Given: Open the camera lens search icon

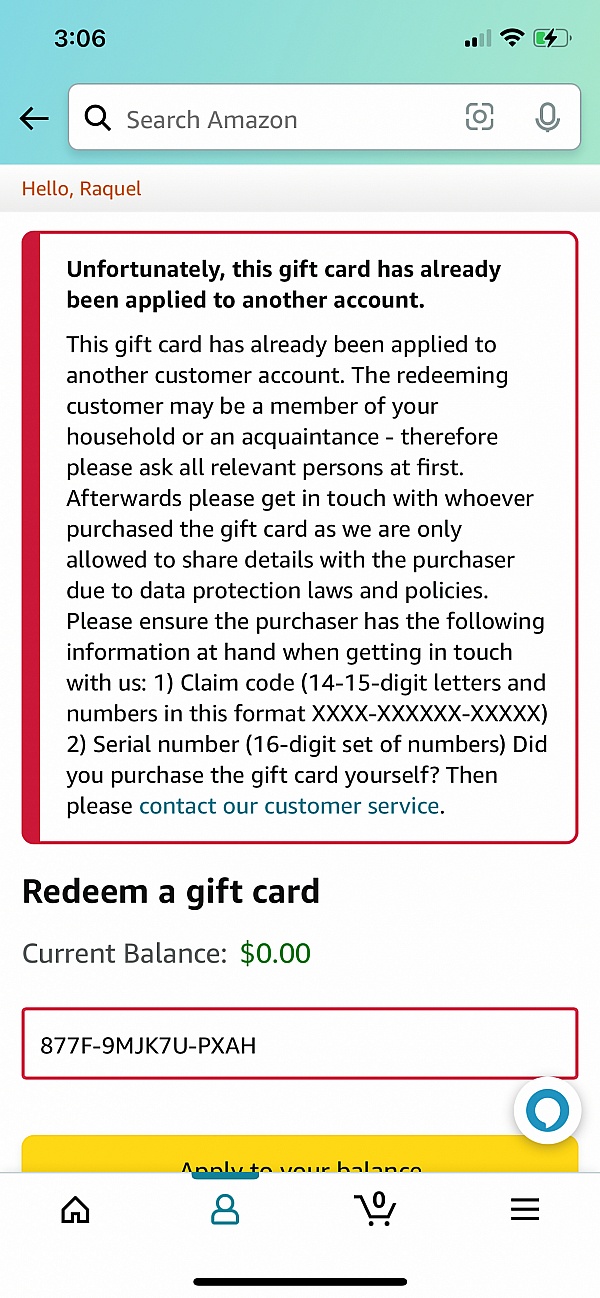Looking at the screenshot, I should coord(480,118).
